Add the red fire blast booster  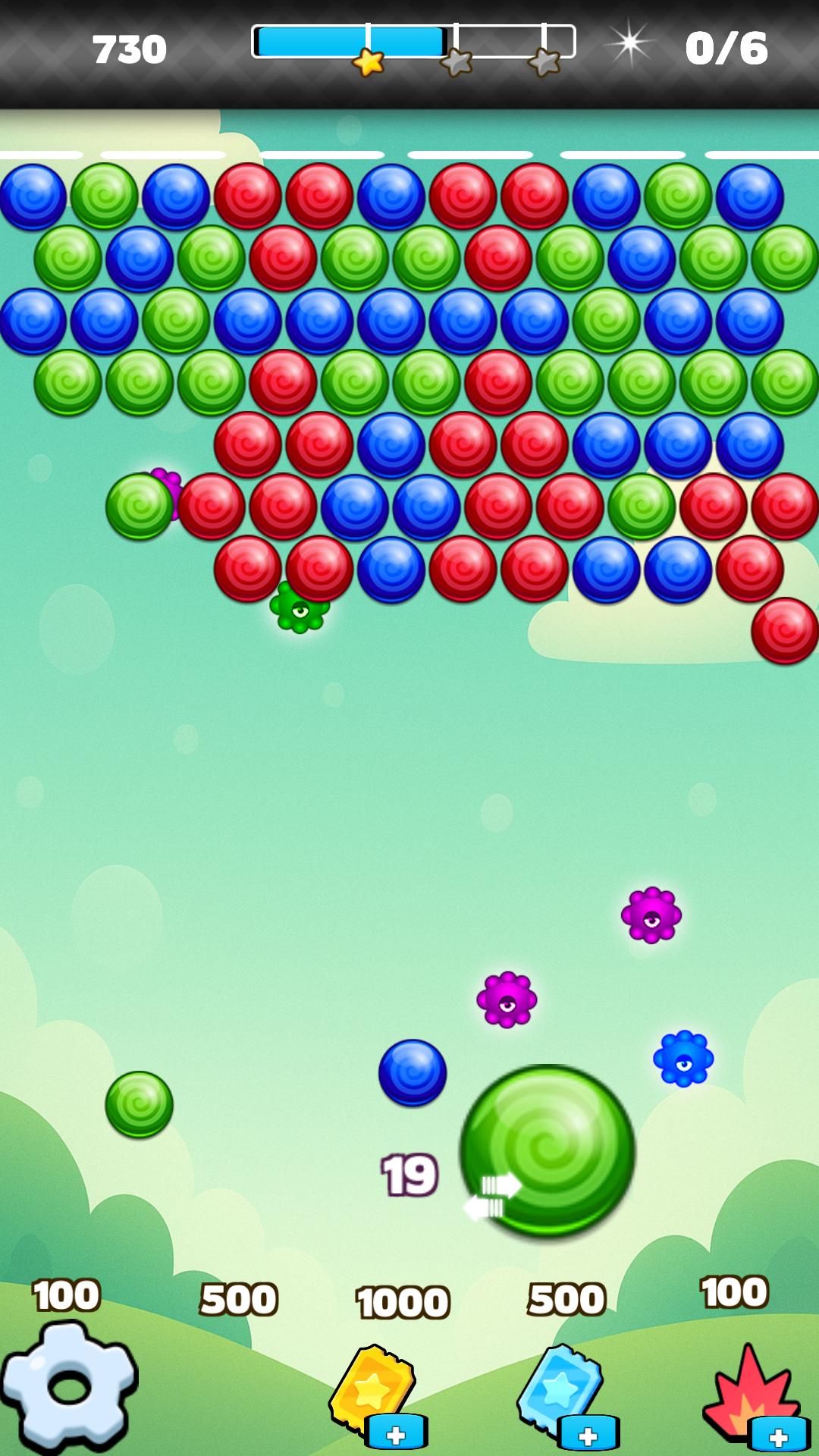pos(779,1434)
